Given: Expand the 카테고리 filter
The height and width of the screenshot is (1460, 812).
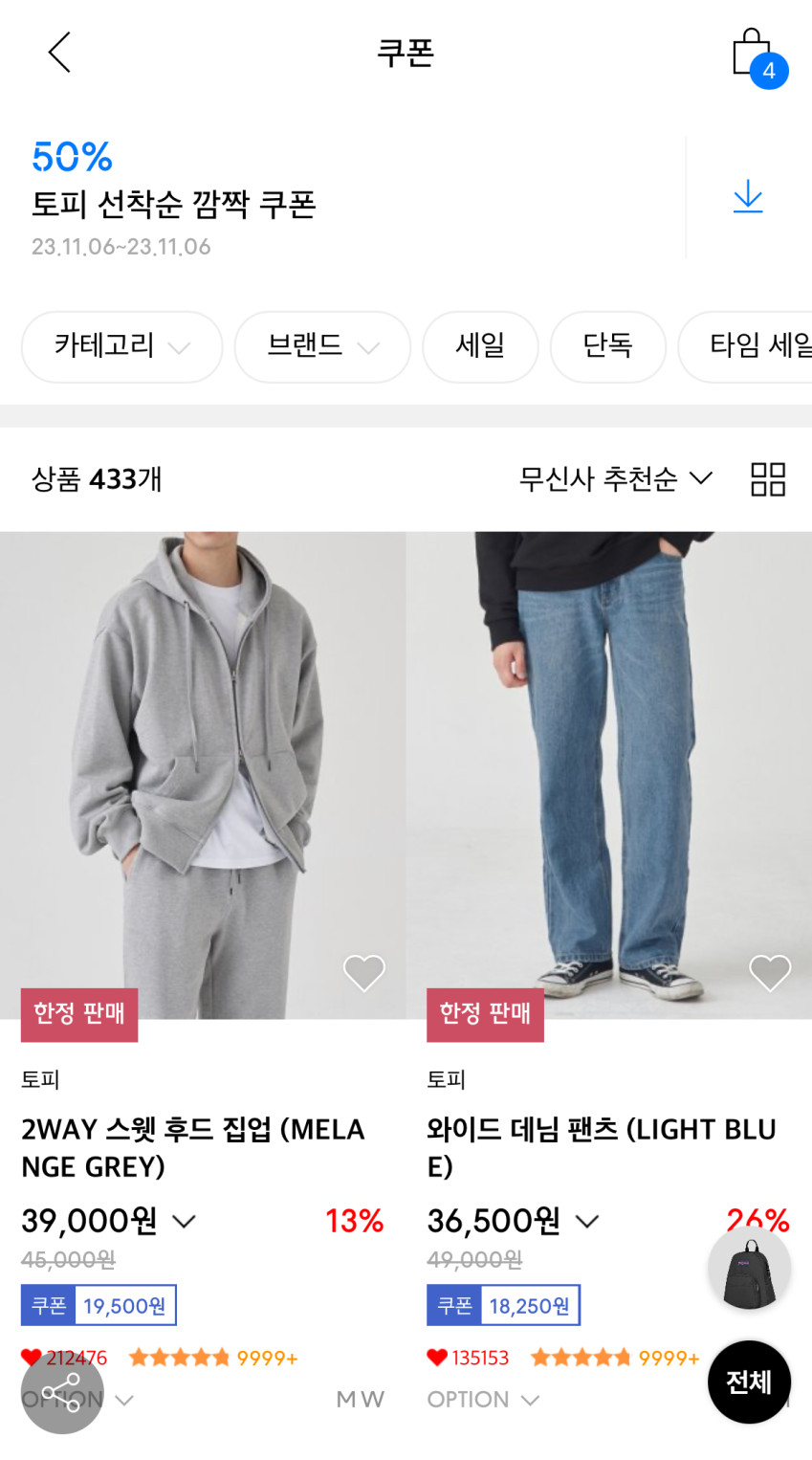Looking at the screenshot, I should click(x=121, y=346).
